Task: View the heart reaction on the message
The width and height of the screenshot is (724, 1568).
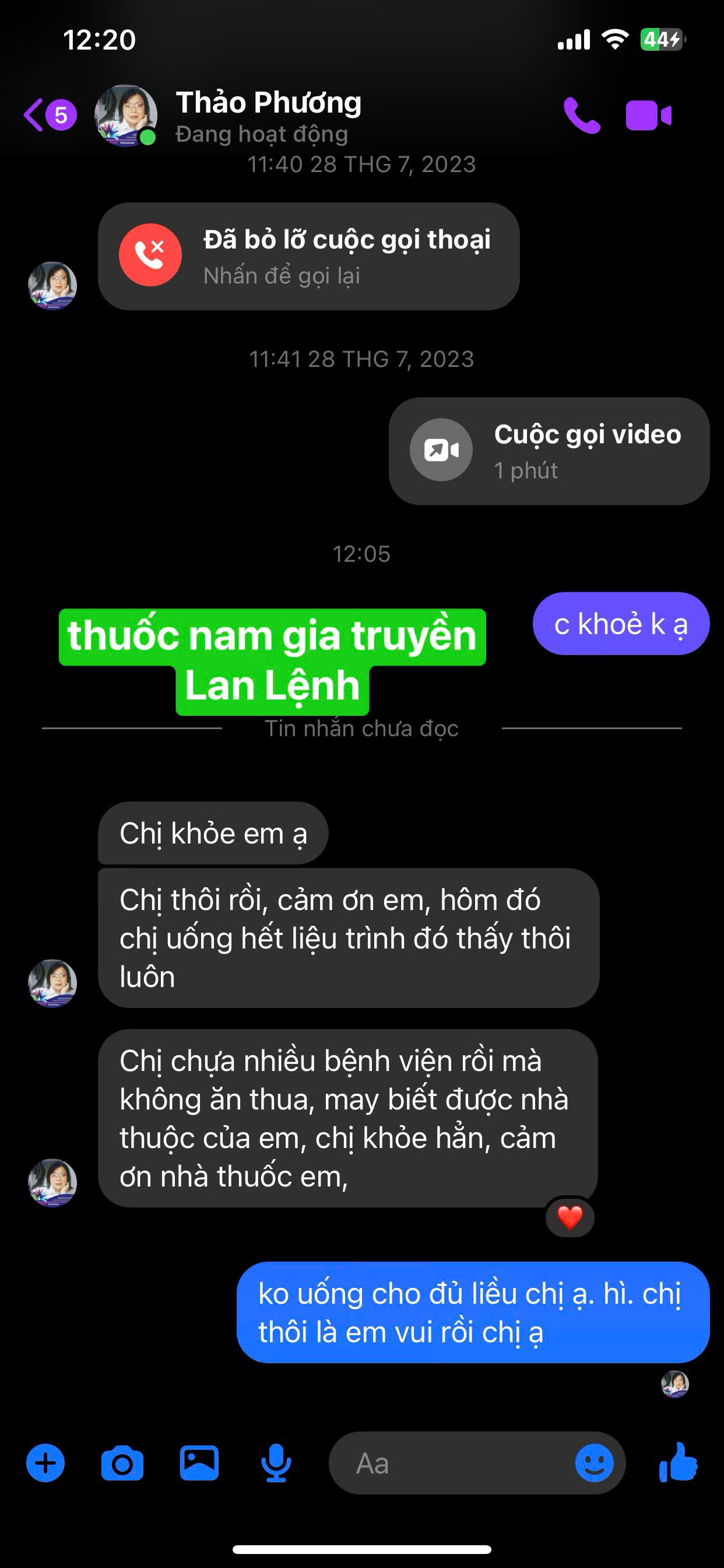Action: 570,1217
